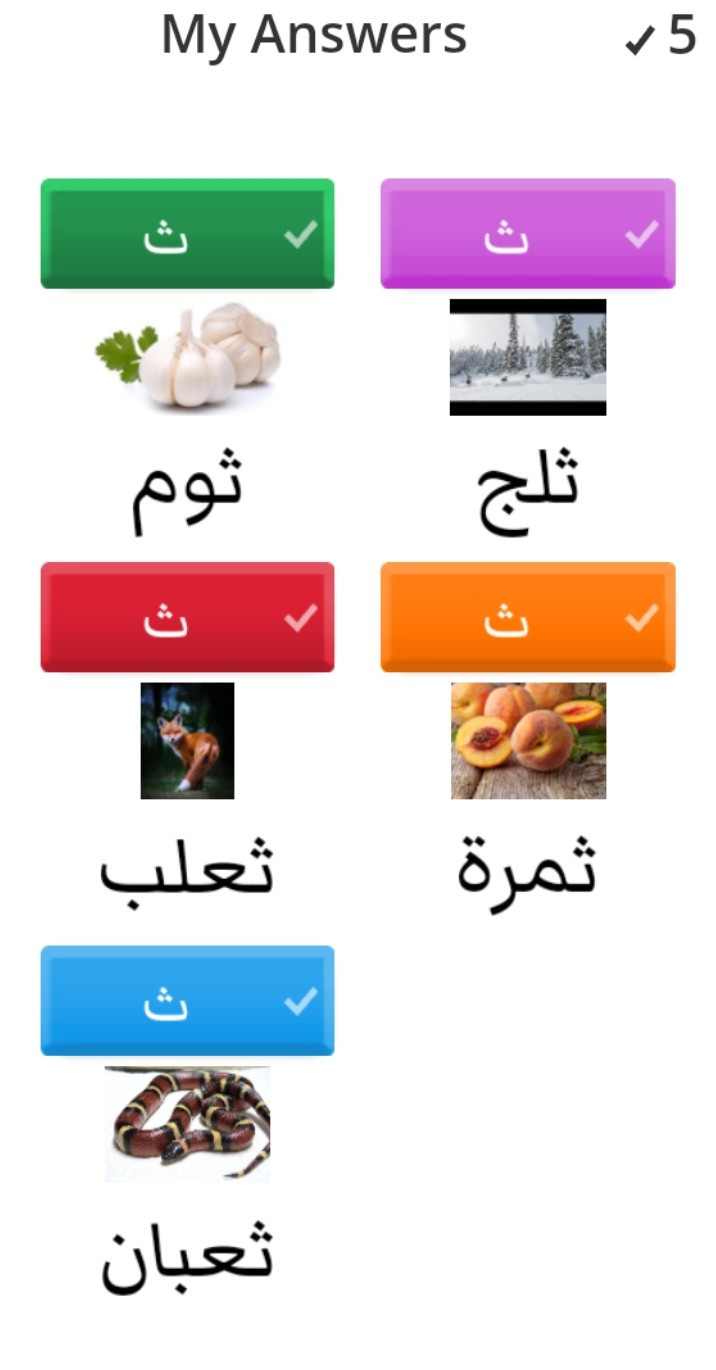Image resolution: width=716 pixels, height=1370 pixels.
Task: Select the purple ث button above ثلج
Action: (x=528, y=234)
